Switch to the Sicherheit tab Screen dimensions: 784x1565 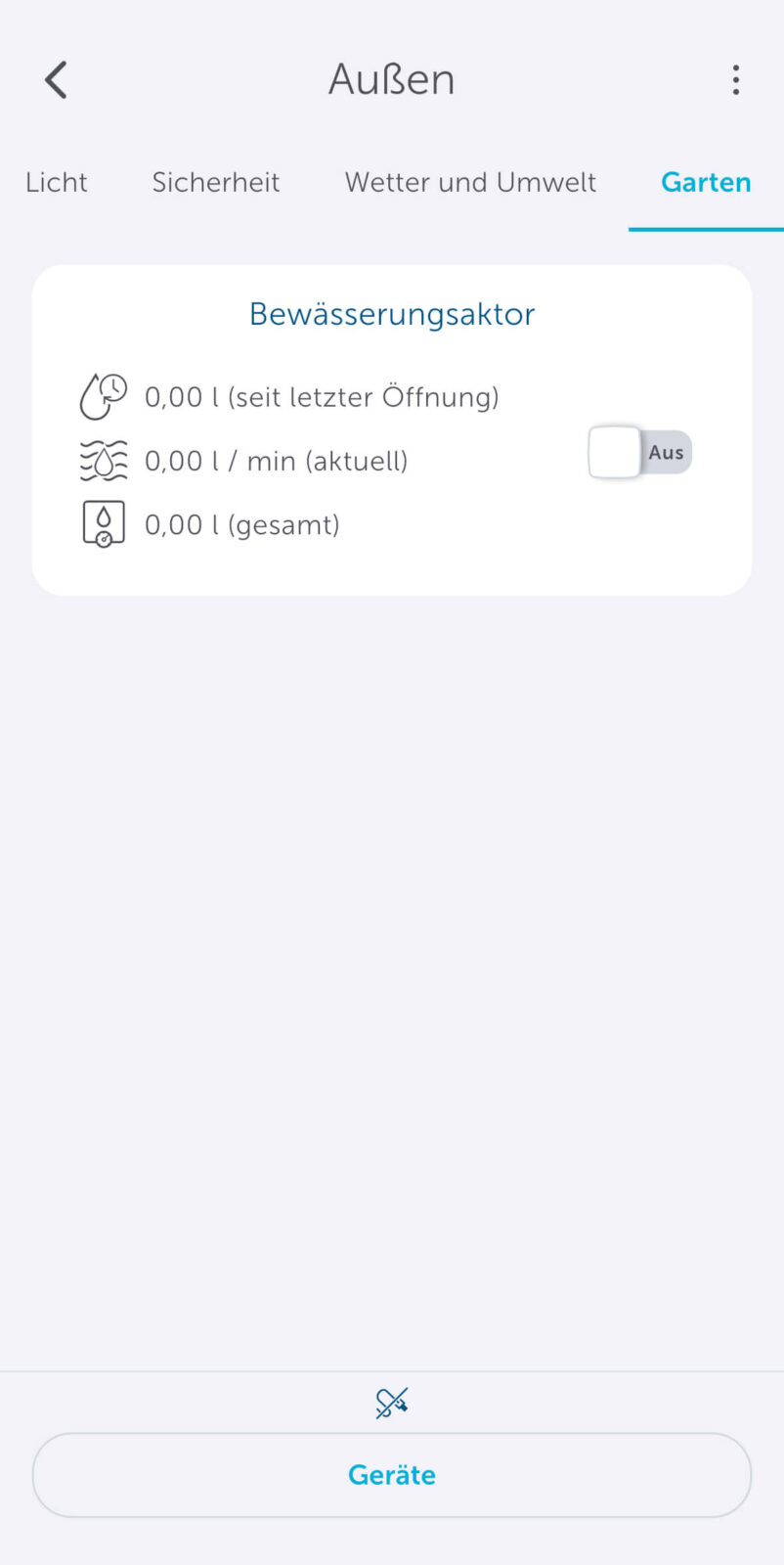[216, 183]
